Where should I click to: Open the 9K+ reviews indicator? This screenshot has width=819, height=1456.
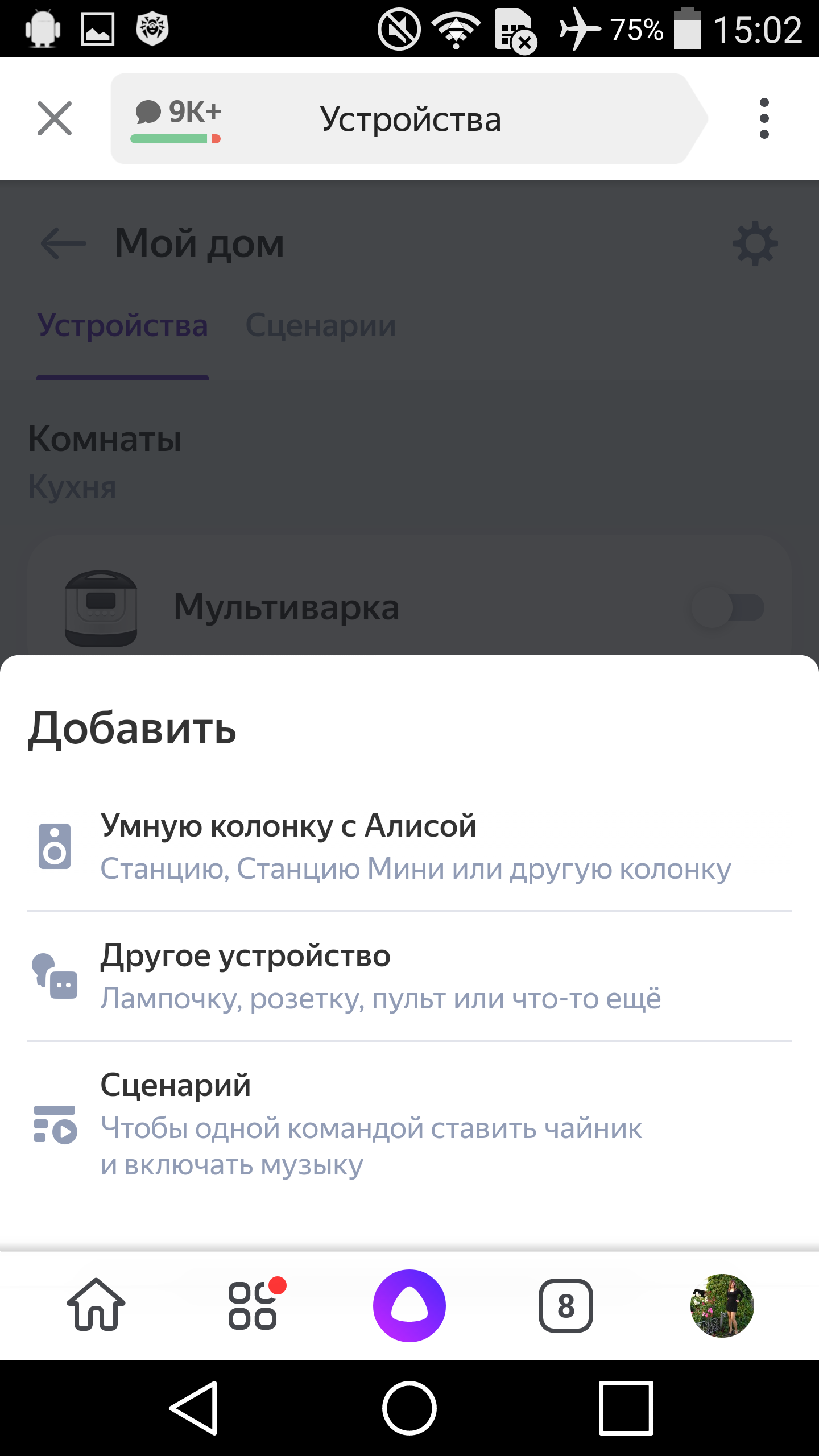pyautogui.click(x=177, y=119)
